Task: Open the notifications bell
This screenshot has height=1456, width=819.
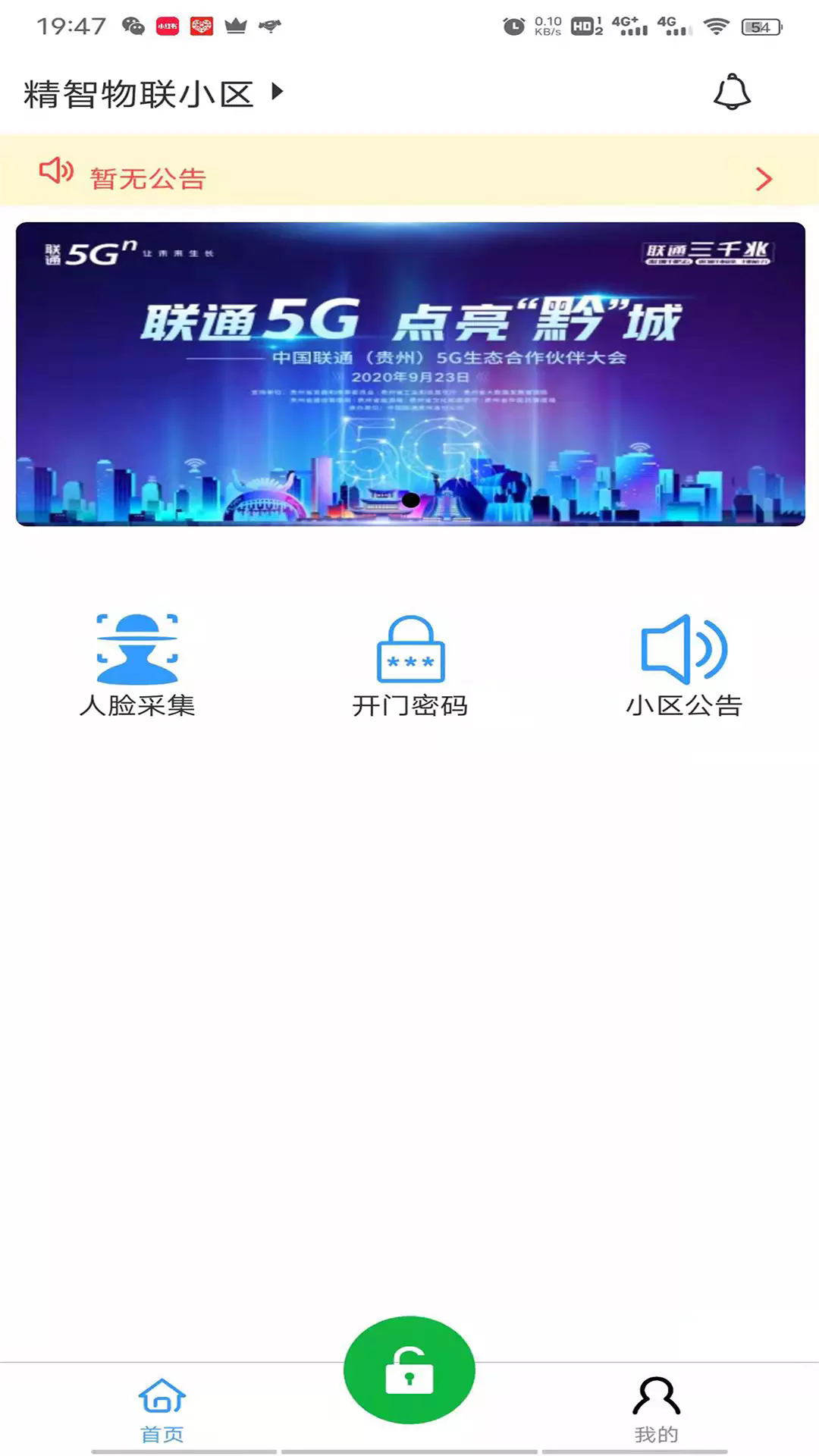Action: (x=732, y=93)
